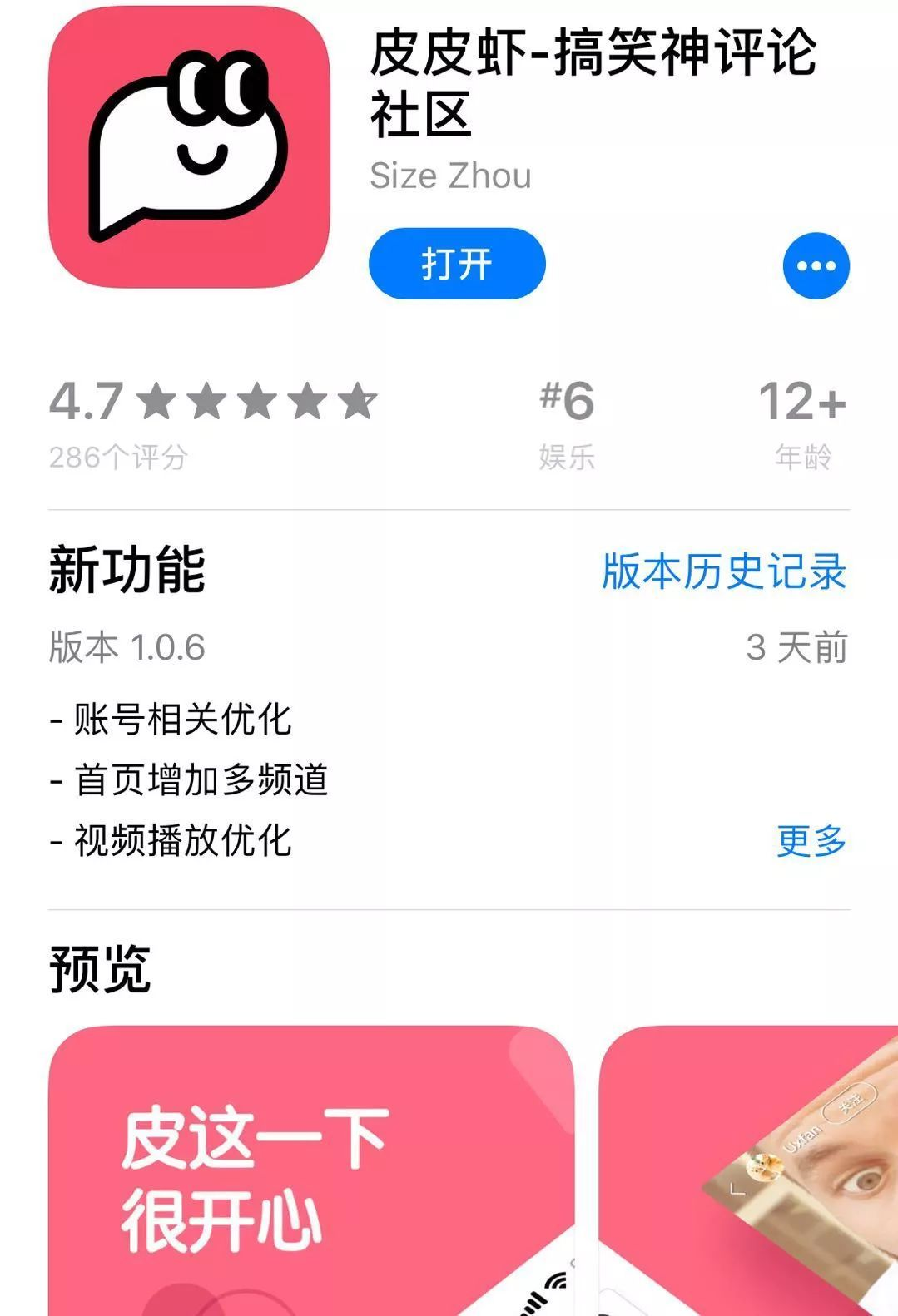Image resolution: width=898 pixels, height=1316 pixels.
Task: View 版本历史记录 version history
Action: [724, 571]
